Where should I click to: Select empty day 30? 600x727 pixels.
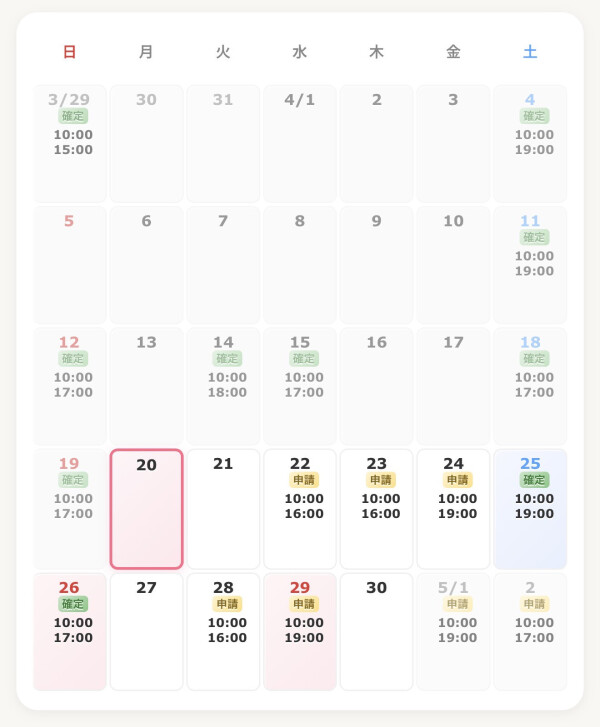pos(376,631)
